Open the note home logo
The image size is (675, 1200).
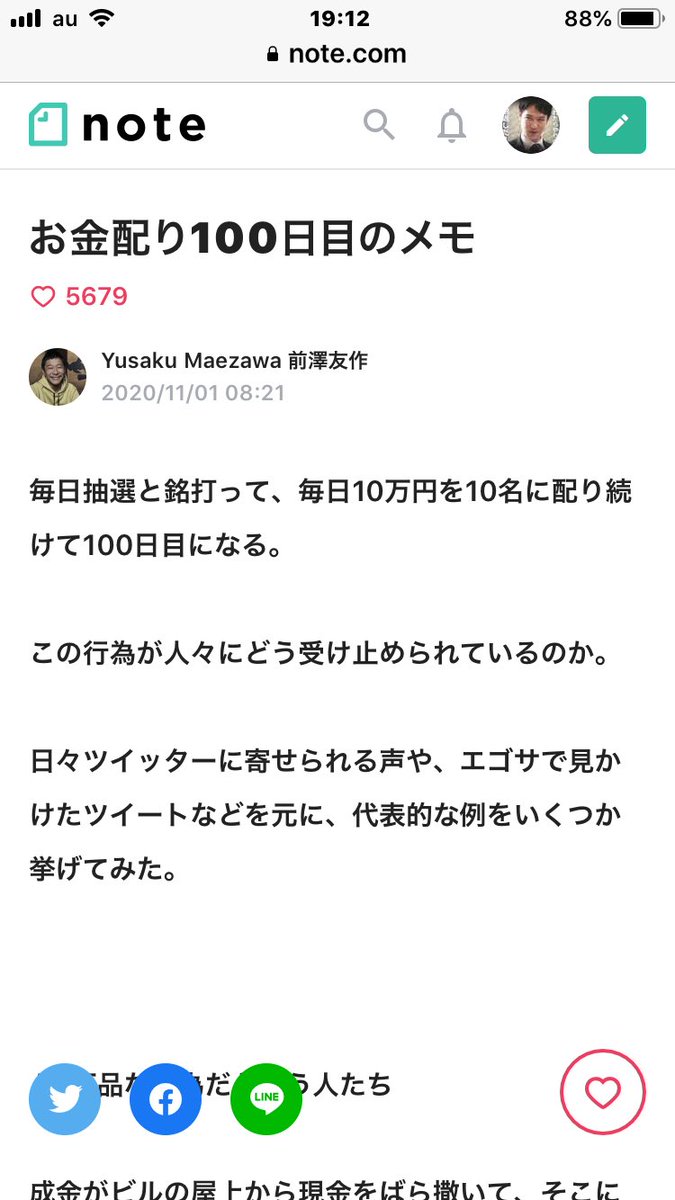pyautogui.click(x=117, y=126)
